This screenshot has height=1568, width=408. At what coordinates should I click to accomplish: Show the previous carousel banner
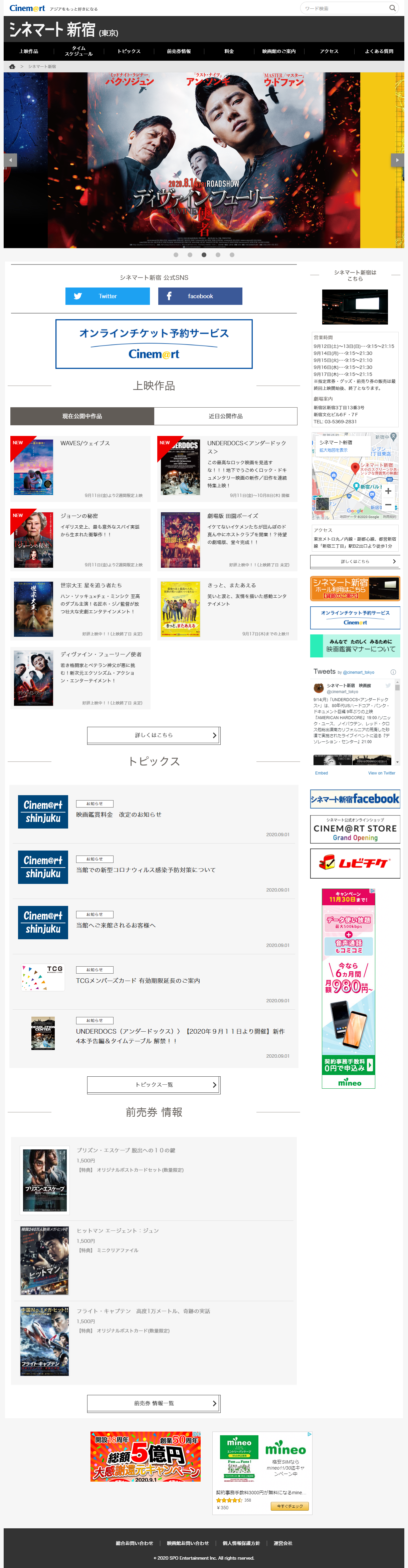[x=10, y=160]
